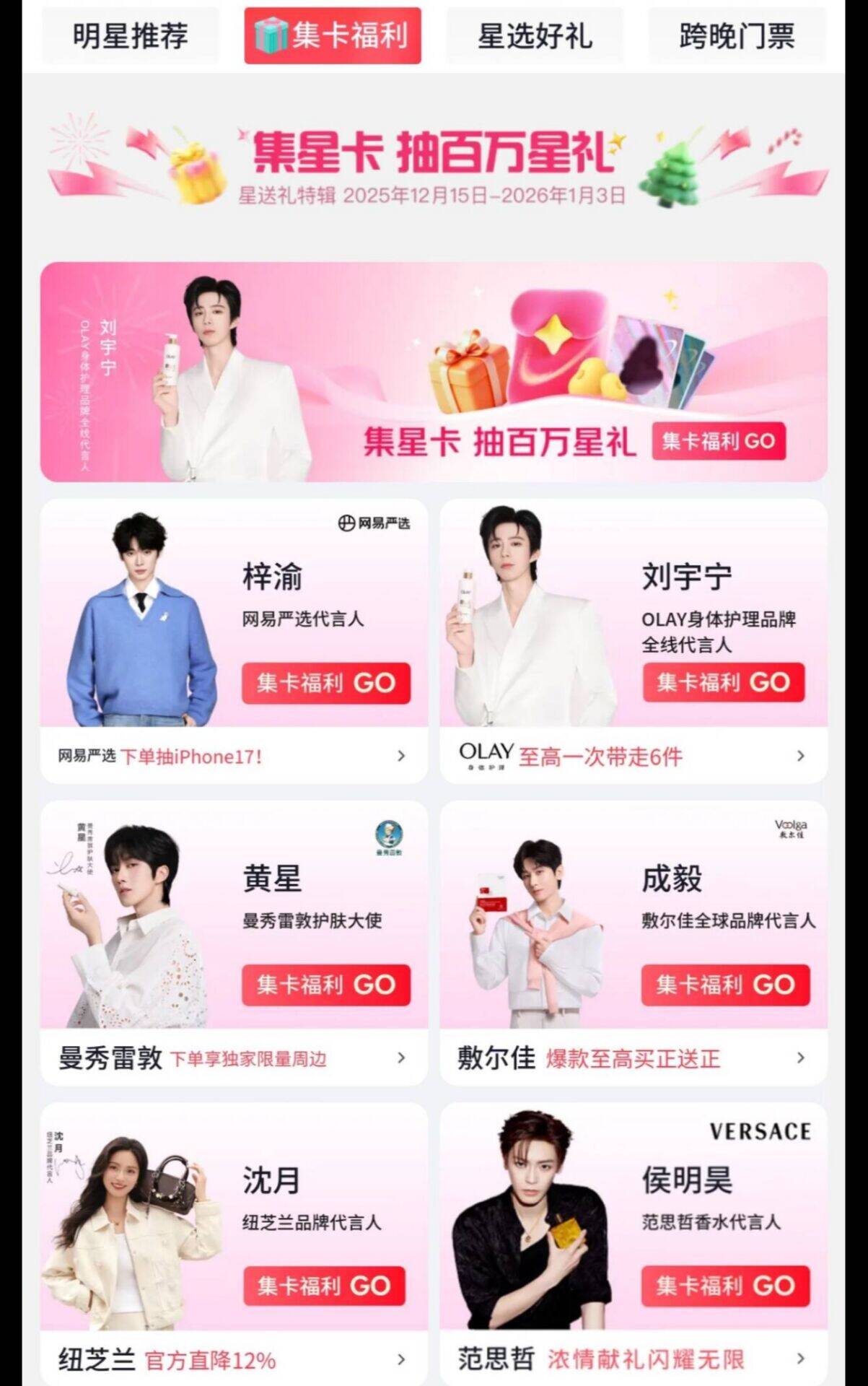
Task: Open 范思哲 浓情献礼闪耀无限 offer
Action: click(x=634, y=1359)
